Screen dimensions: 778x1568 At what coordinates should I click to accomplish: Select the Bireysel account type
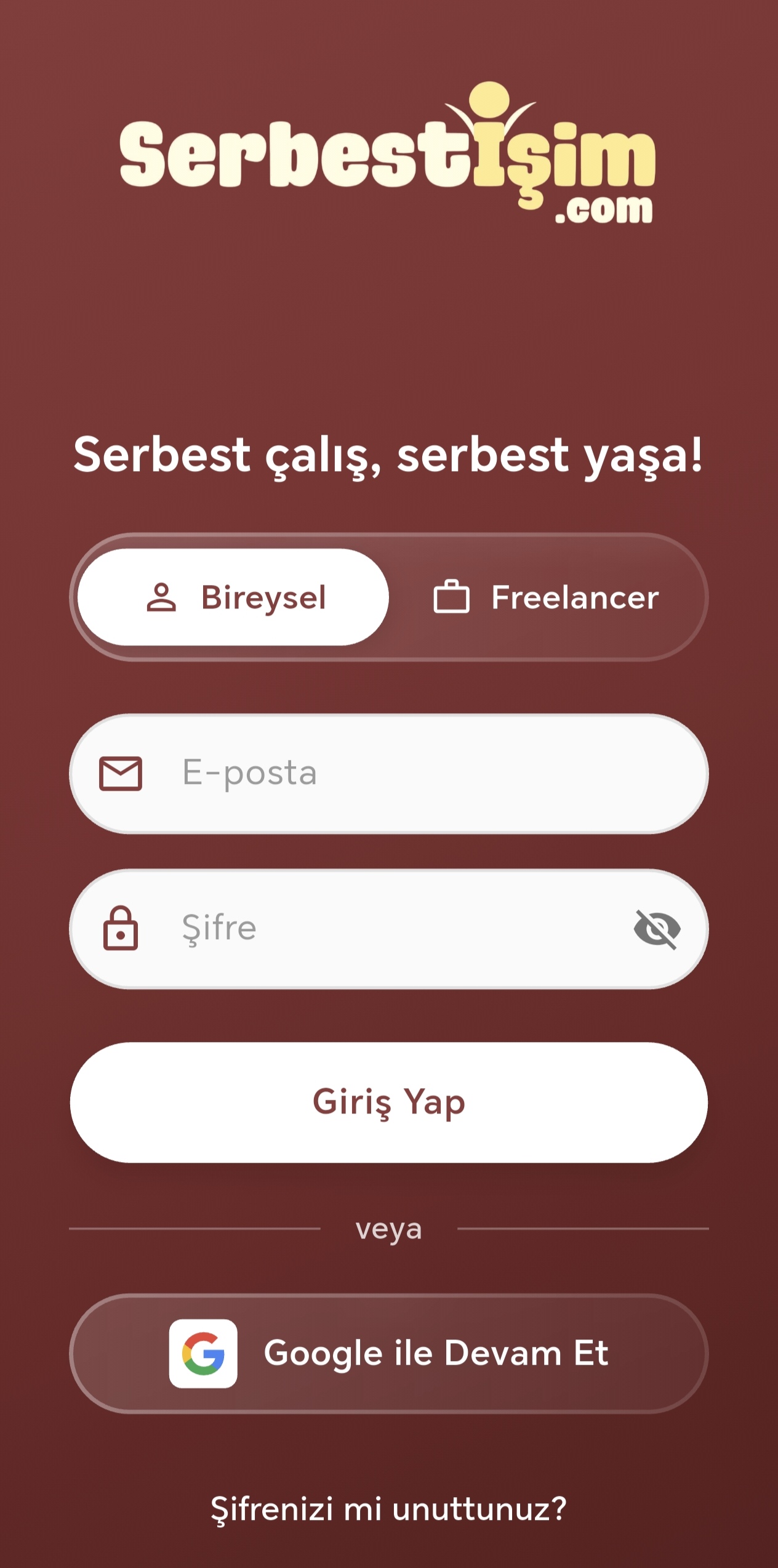pos(233,597)
